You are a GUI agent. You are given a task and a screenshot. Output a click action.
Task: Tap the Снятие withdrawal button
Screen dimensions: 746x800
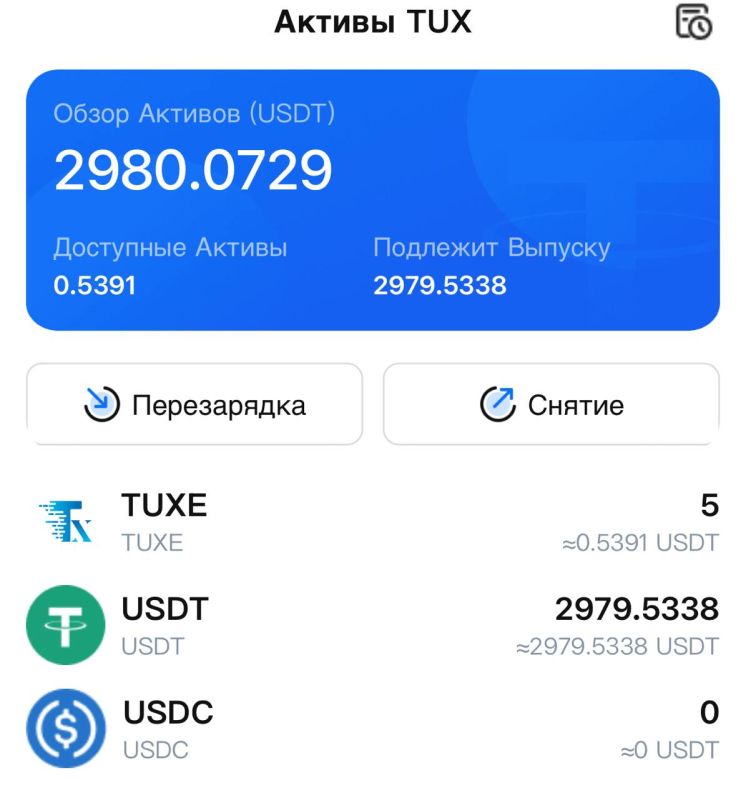551,405
